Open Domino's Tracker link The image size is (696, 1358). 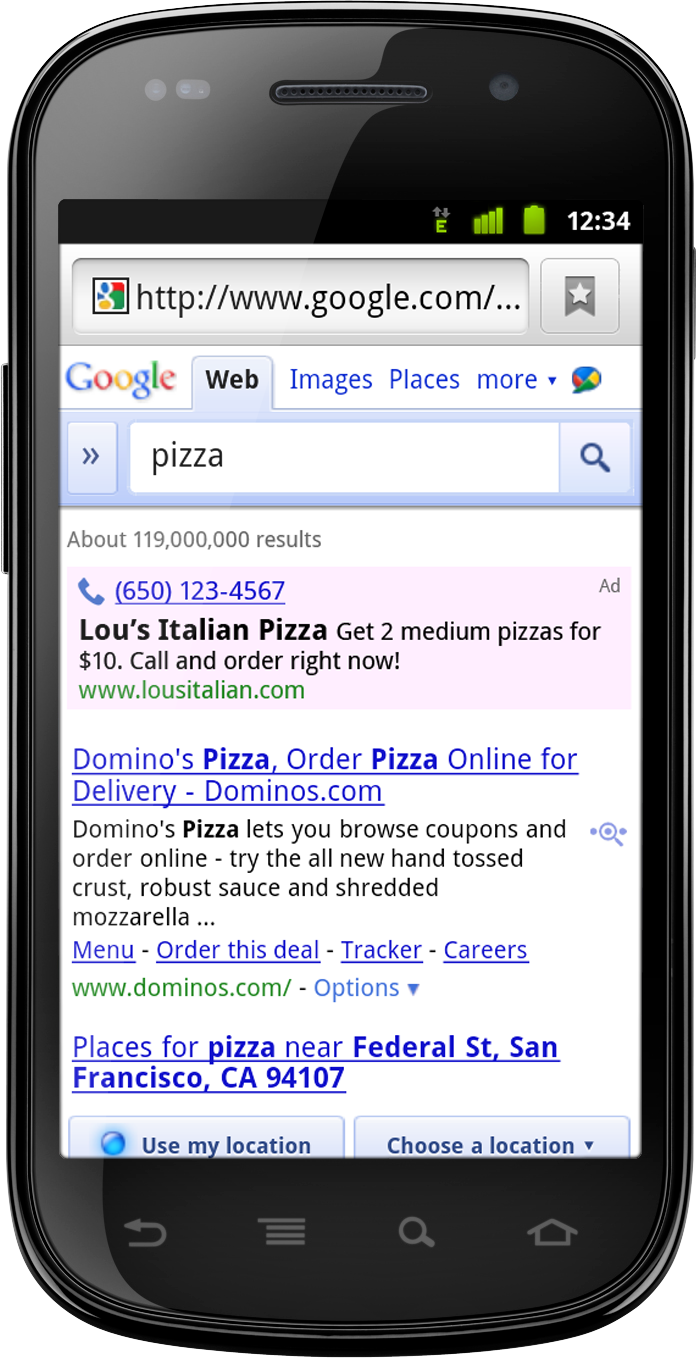coord(381,950)
